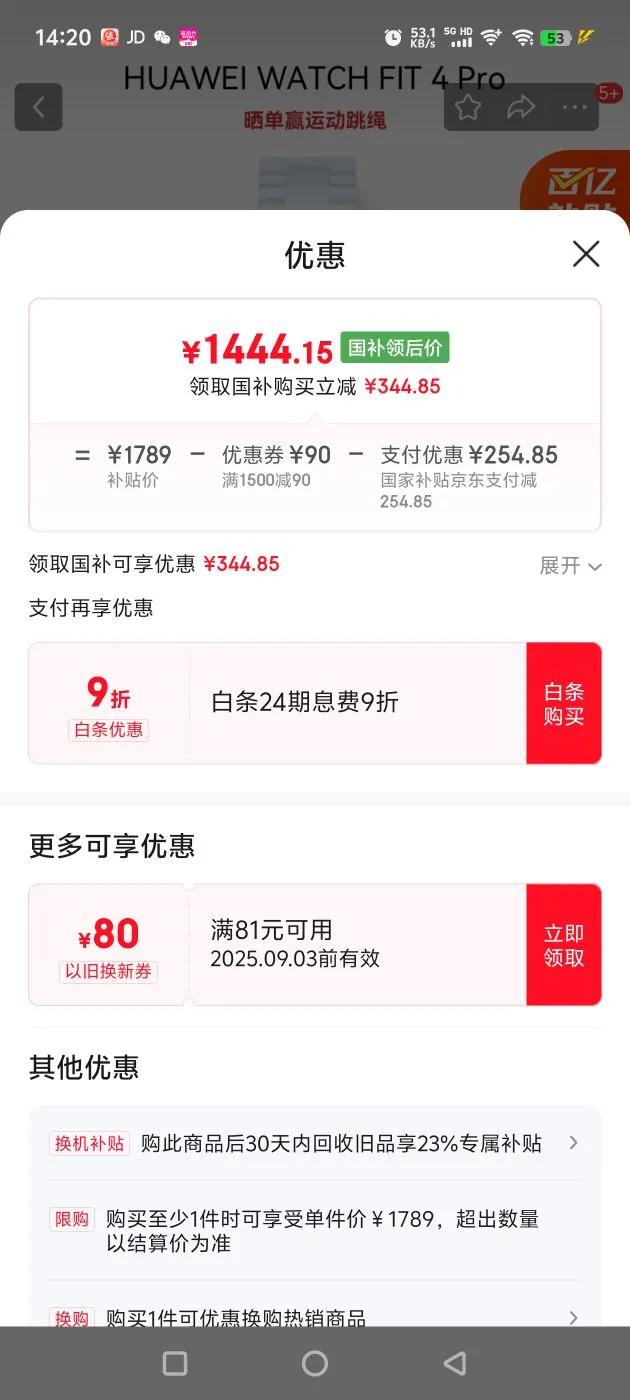The width and height of the screenshot is (630, 1400).
Task: Expand the 国补 discount details with 展开
Action: coord(571,566)
